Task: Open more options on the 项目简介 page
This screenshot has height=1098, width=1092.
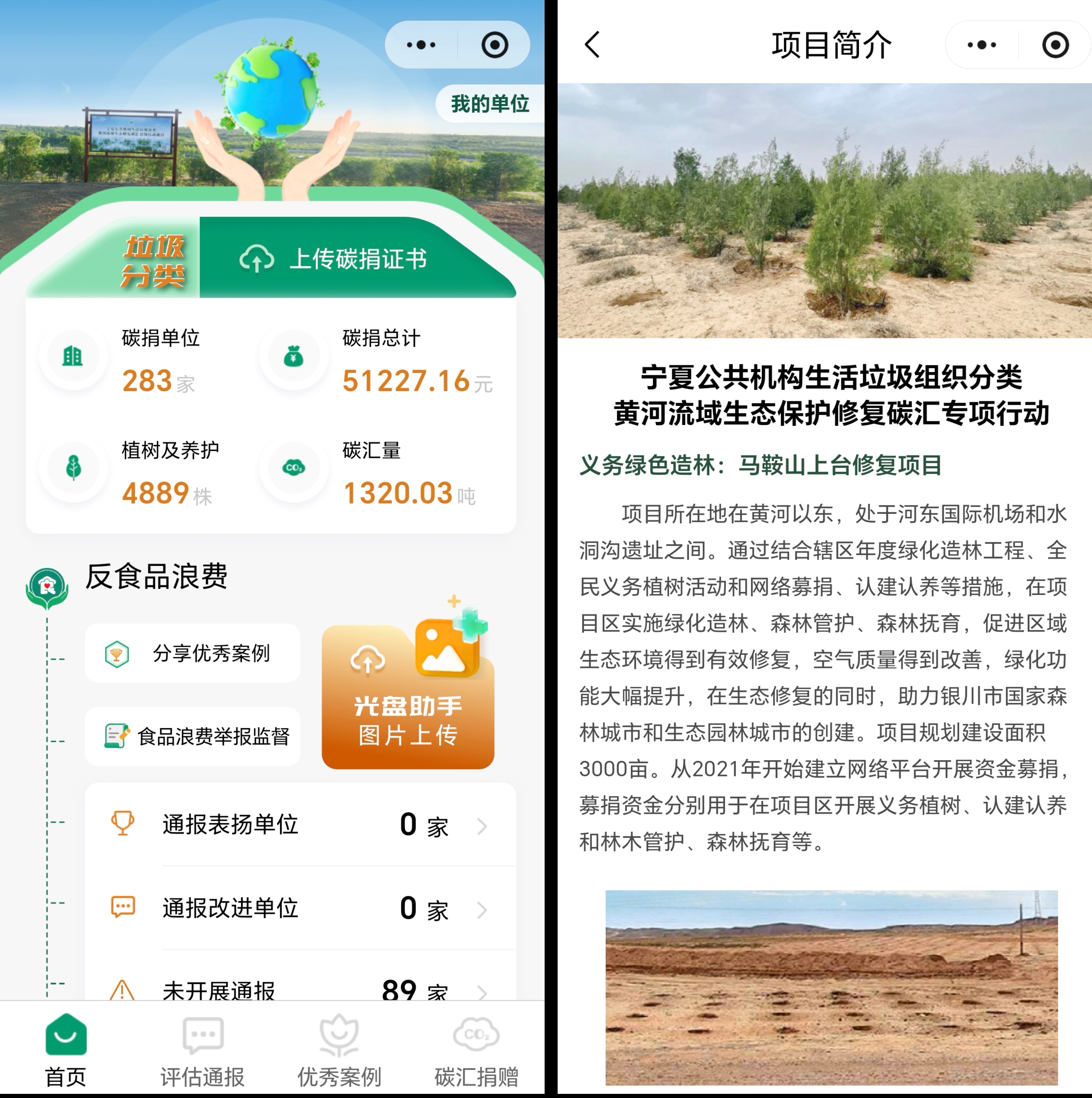Action: coord(982,45)
